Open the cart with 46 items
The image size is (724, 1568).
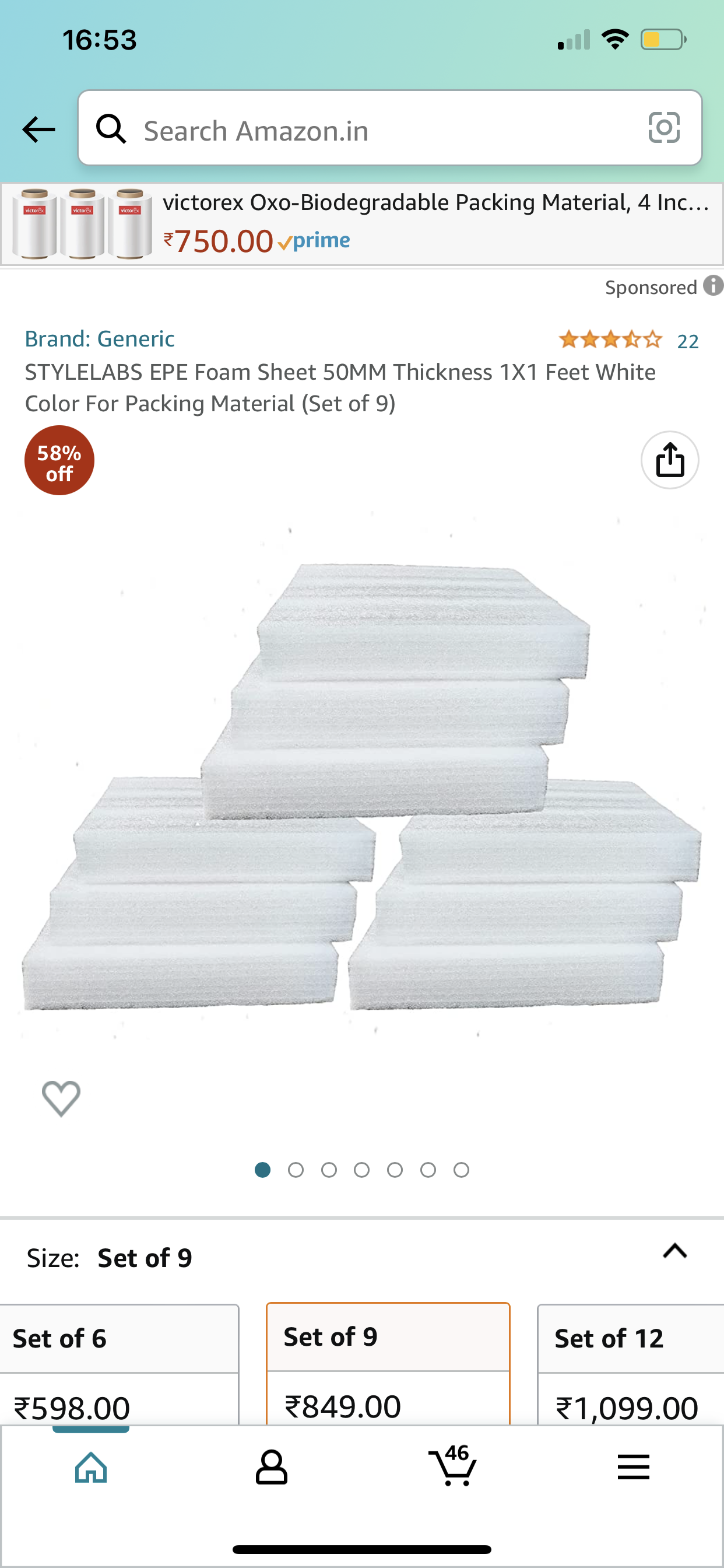click(x=453, y=1466)
